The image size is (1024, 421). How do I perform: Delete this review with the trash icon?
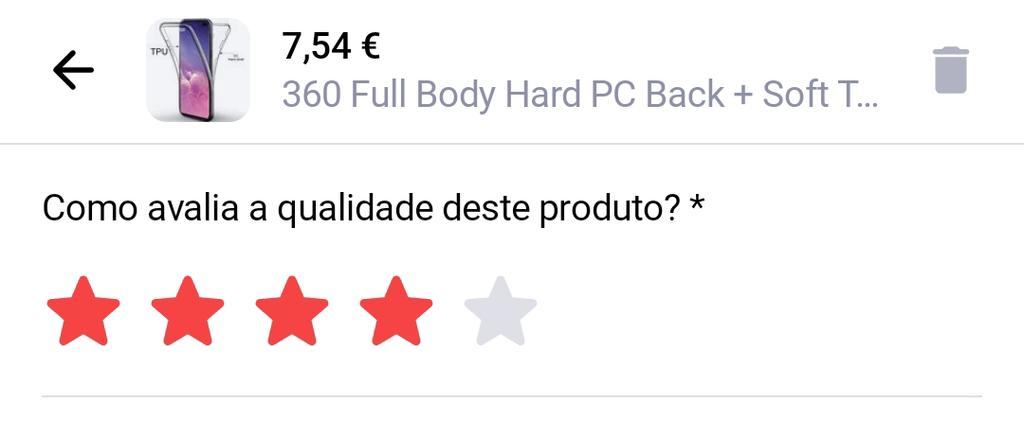coord(951,70)
